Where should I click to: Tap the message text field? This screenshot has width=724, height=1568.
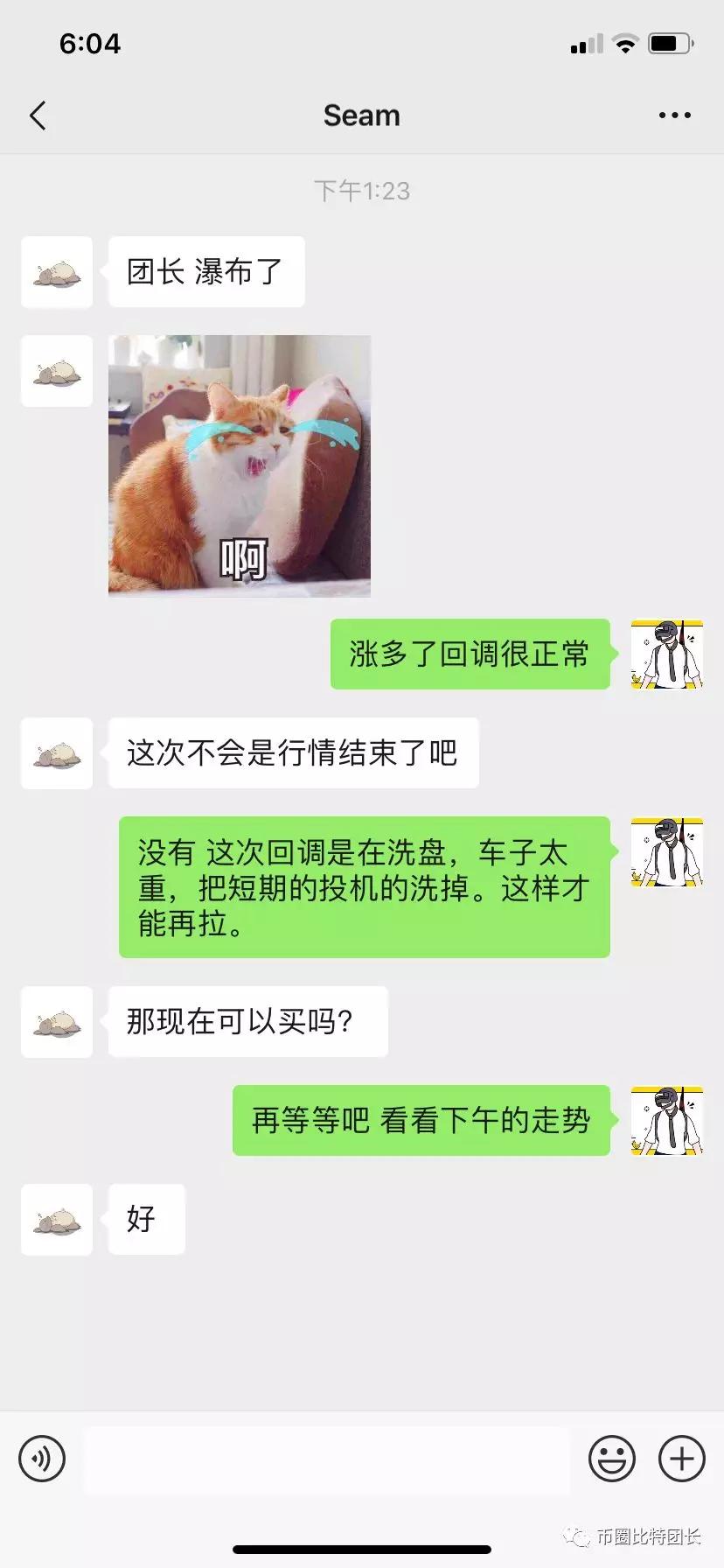[326, 1459]
